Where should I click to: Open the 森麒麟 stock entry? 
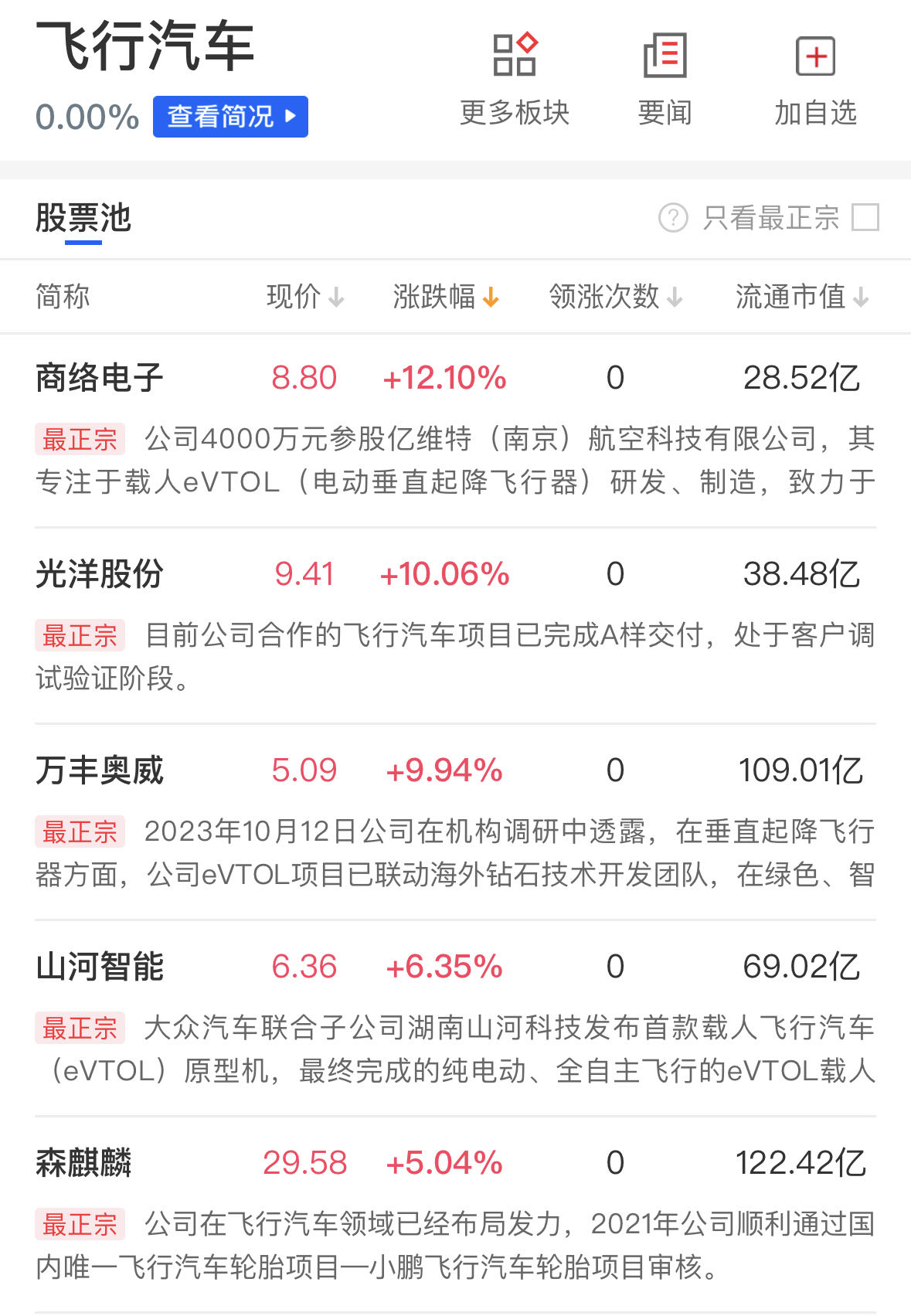point(83,1164)
